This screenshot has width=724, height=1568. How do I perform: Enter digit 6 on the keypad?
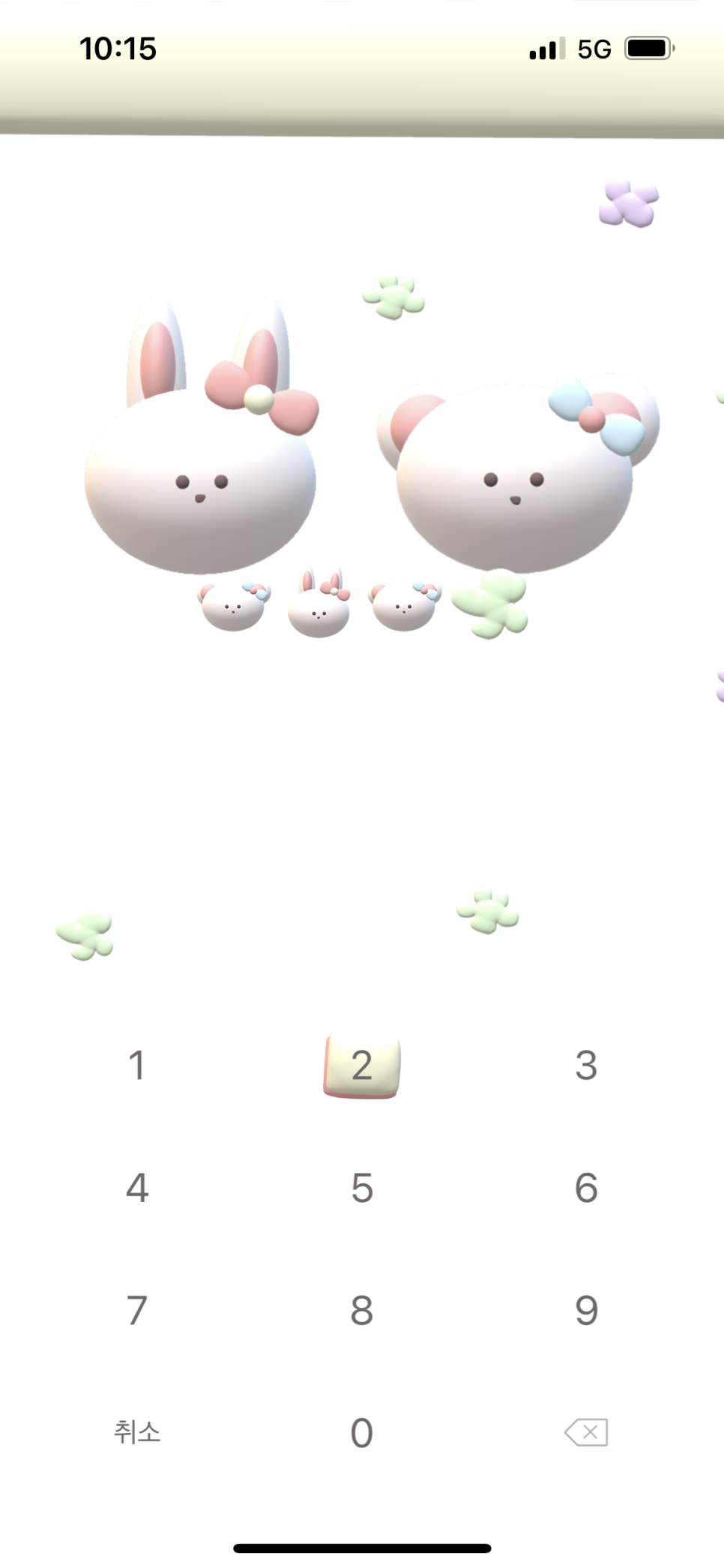(586, 1188)
